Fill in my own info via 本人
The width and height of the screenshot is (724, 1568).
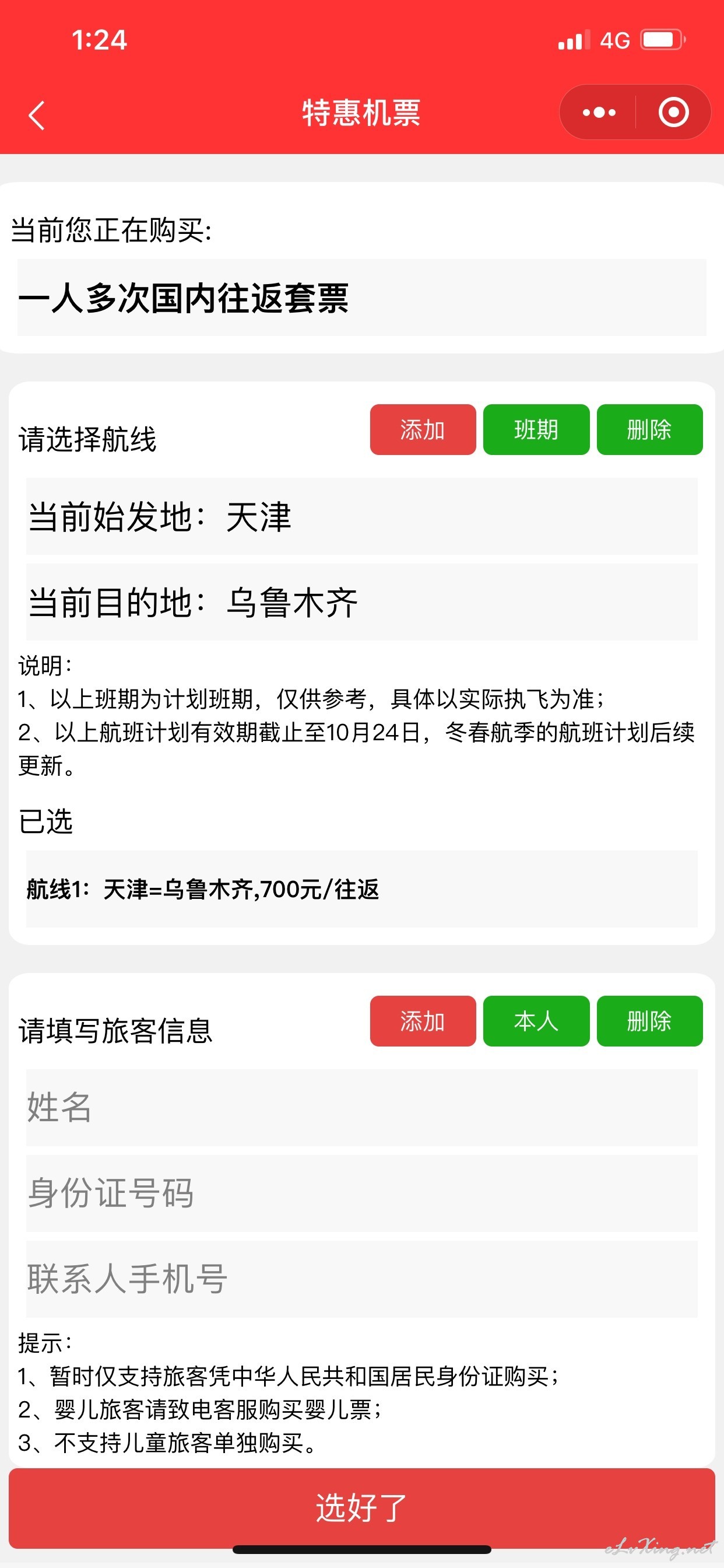click(536, 1021)
